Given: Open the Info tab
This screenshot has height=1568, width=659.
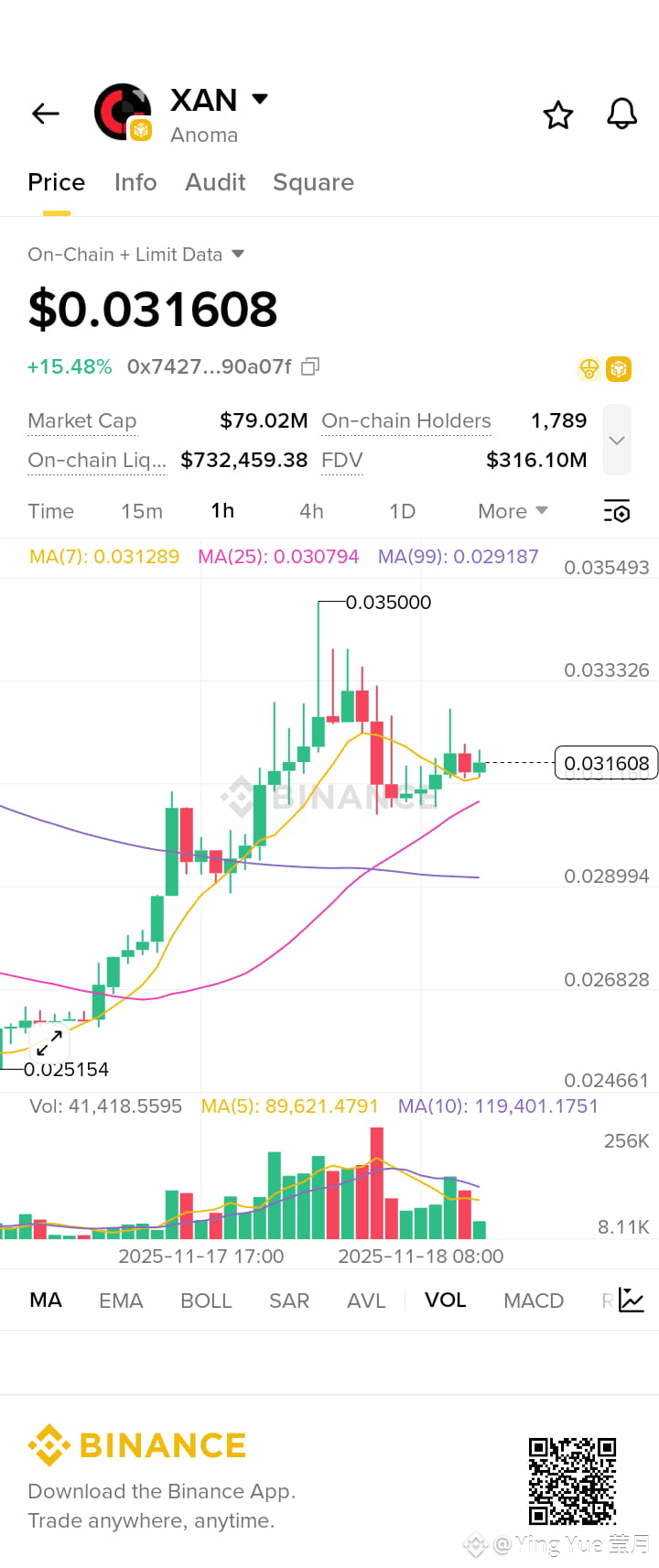Looking at the screenshot, I should (135, 182).
